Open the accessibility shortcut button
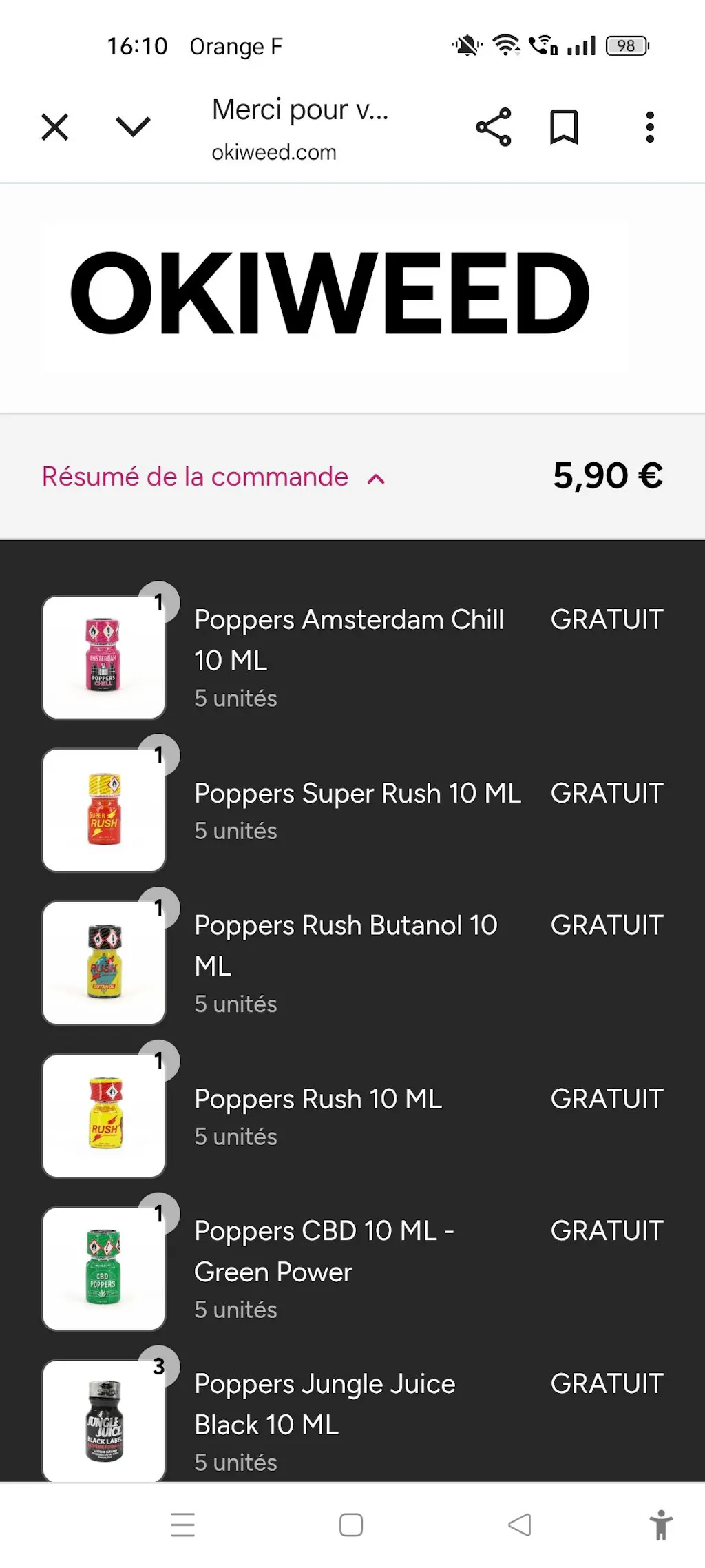Screen dimensions: 705x1568 [661, 1525]
